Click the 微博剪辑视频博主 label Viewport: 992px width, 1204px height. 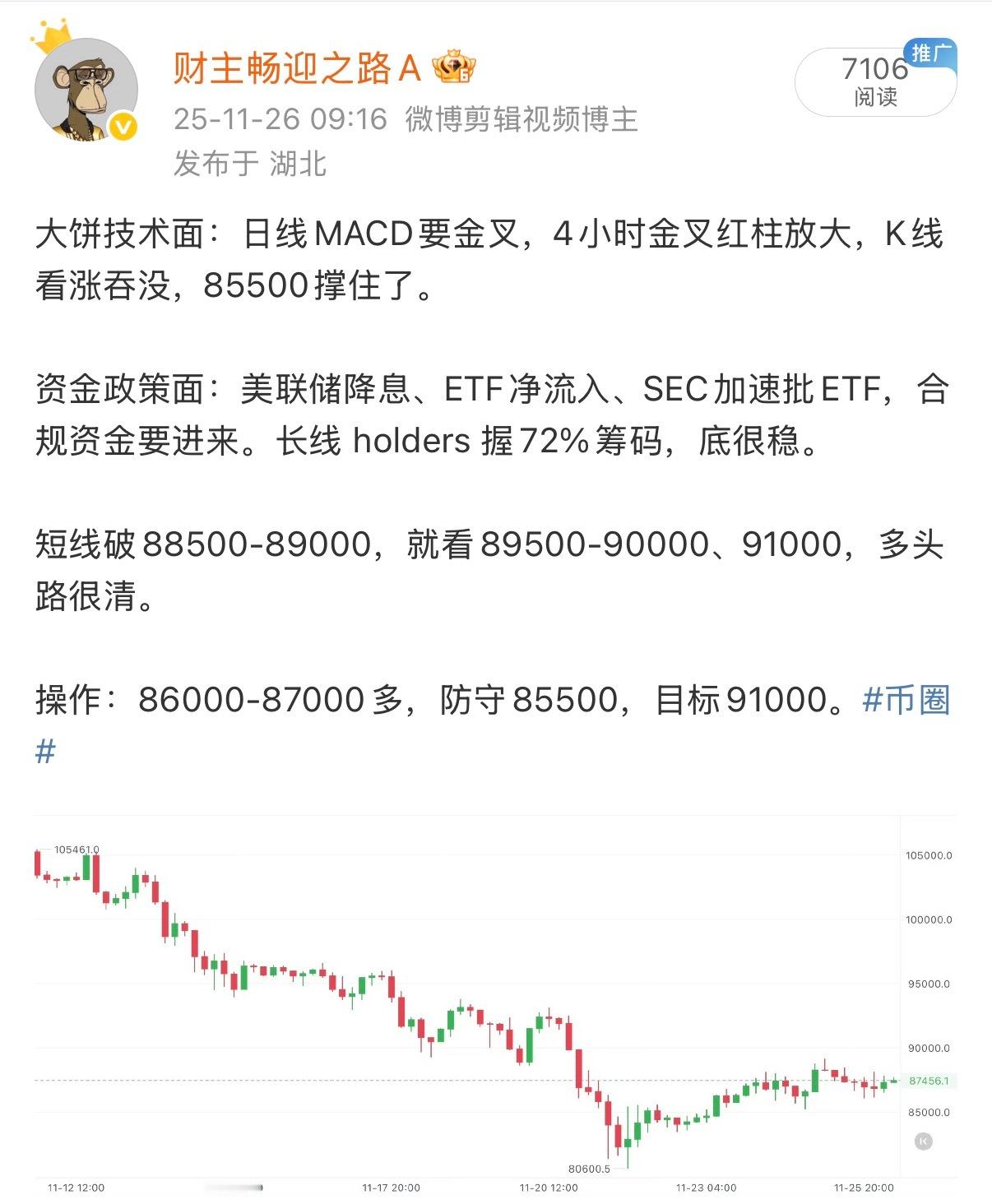pyautogui.click(x=524, y=118)
